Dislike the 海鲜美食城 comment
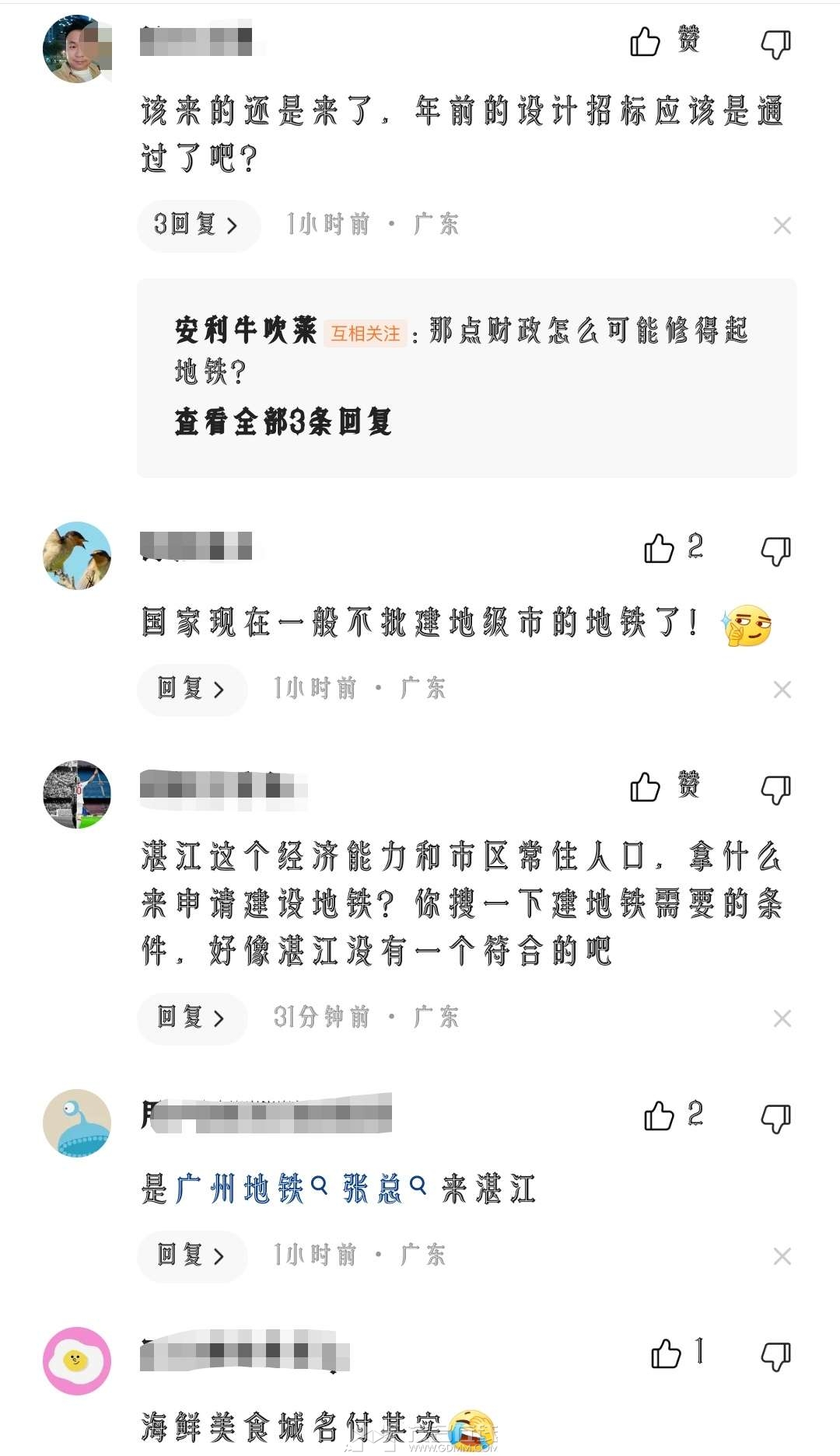The width and height of the screenshot is (840, 1456). pyautogui.click(x=775, y=1356)
